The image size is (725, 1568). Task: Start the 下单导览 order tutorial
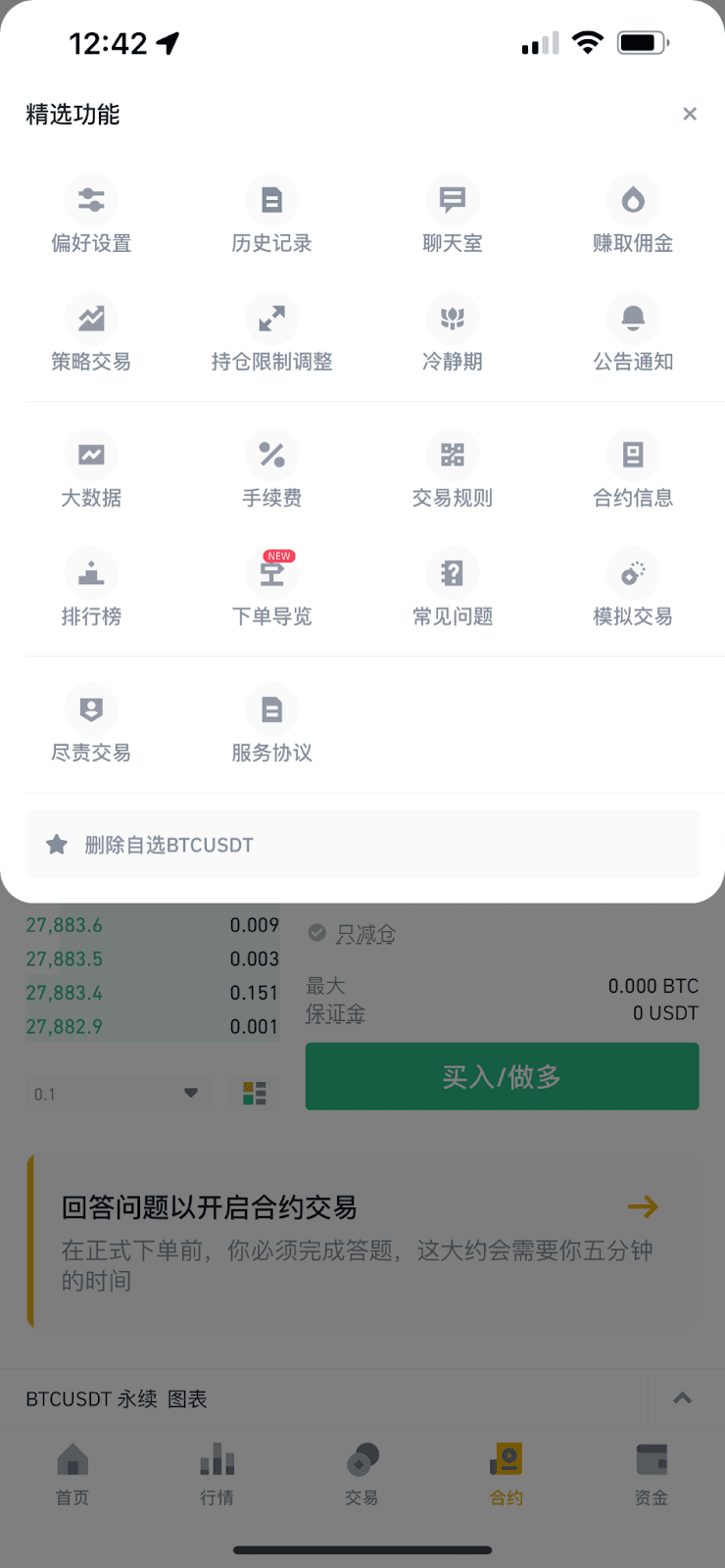pyautogui.click(x=271, y=589)
